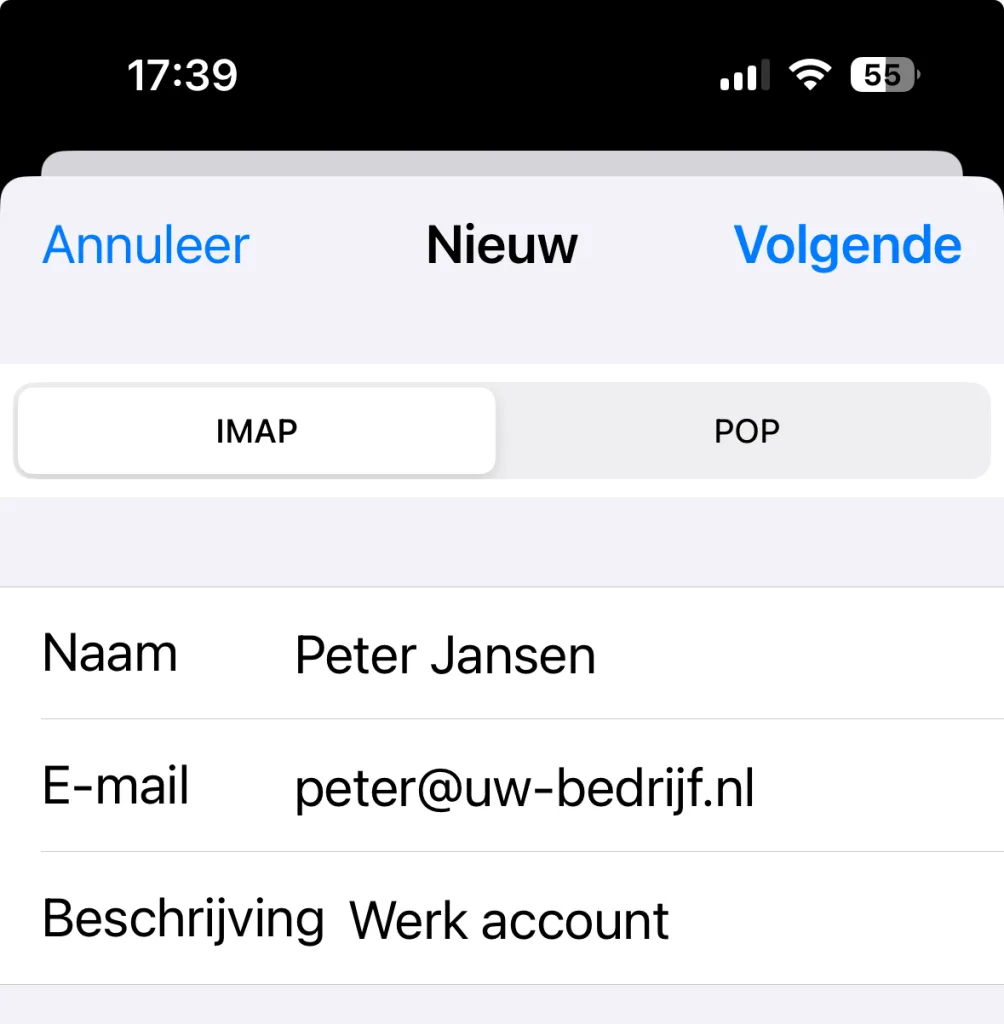Viewport: 1004px width, 1024px height.
Task: Switch to the POP account type
Action: (746, 431)
